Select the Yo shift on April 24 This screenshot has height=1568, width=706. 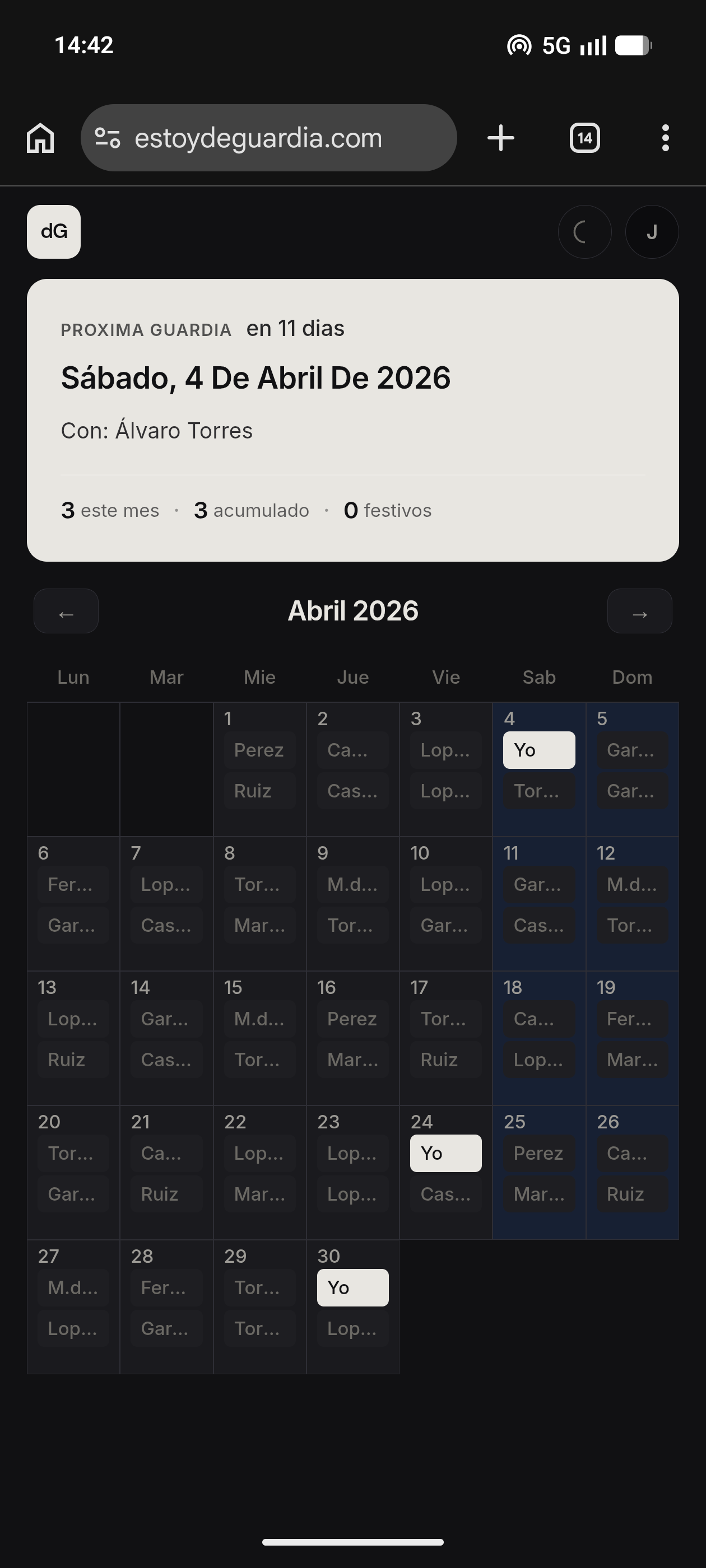pos(445,1152)
